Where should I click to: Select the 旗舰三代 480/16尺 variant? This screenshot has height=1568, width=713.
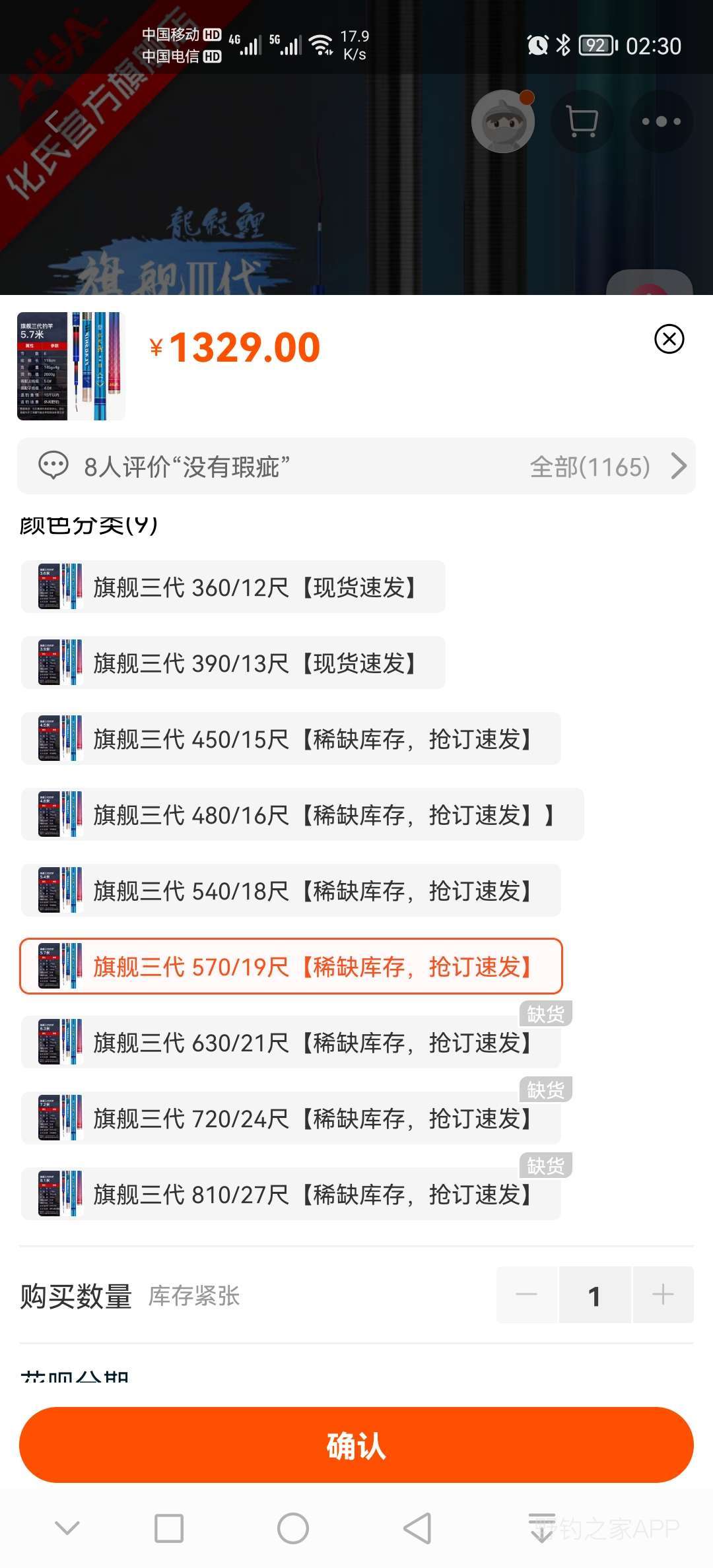[x=302, y=814]
